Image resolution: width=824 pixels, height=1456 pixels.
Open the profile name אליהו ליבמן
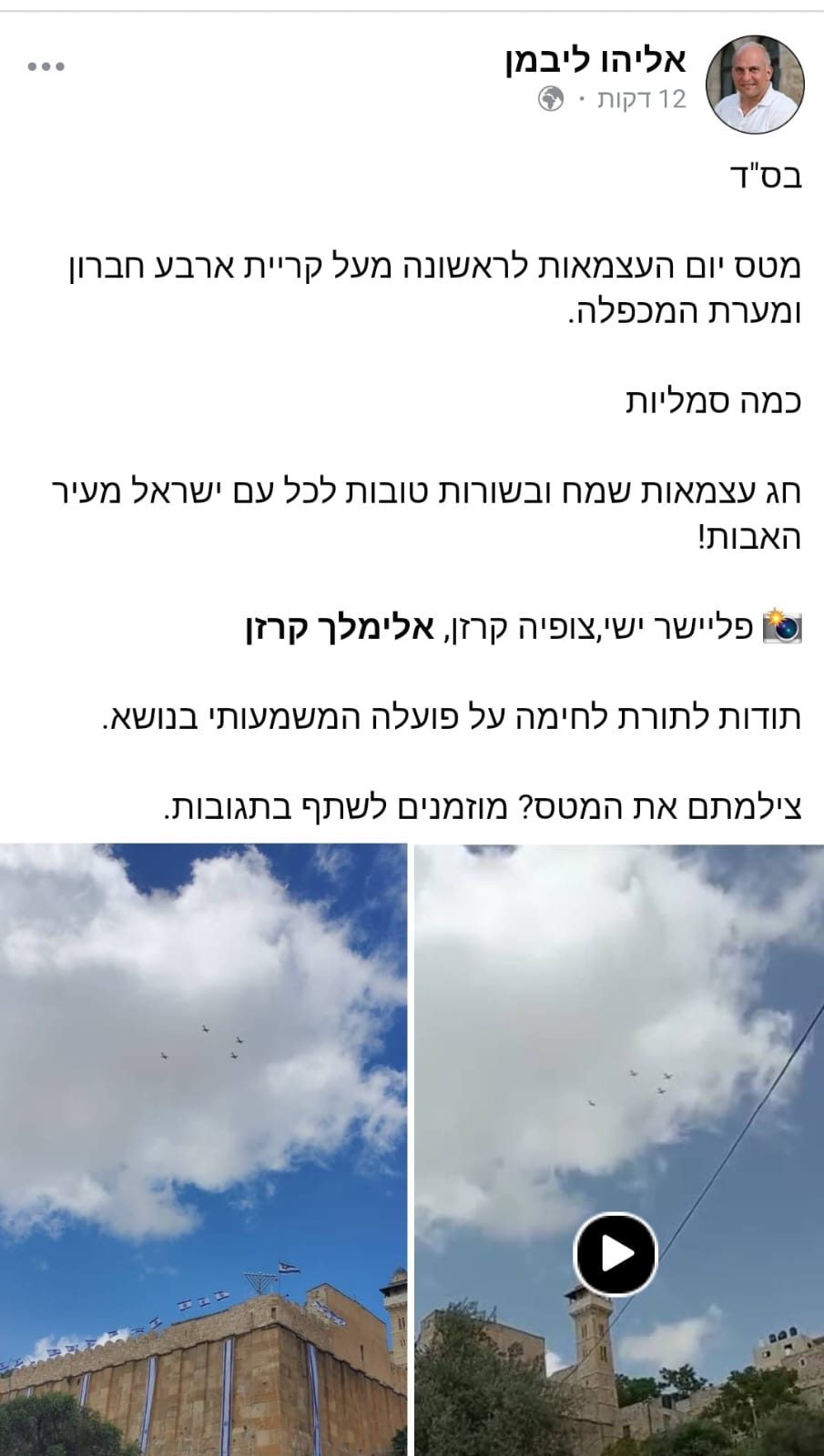(595, 61)
